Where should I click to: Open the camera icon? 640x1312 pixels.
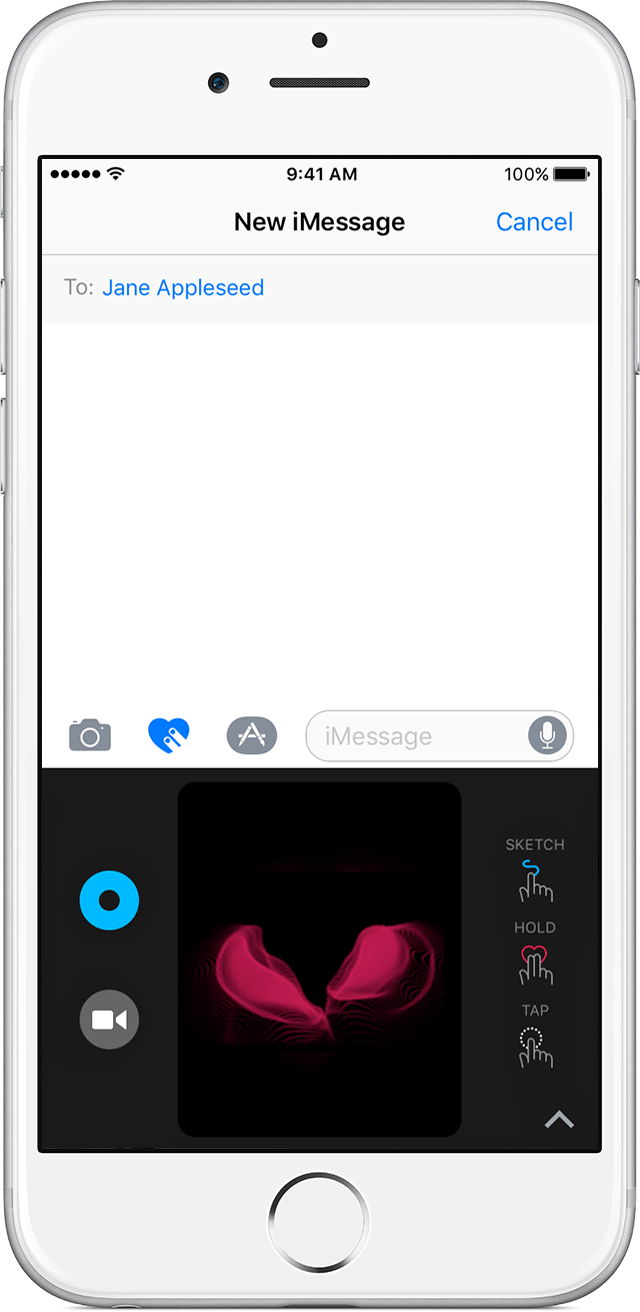90,736
